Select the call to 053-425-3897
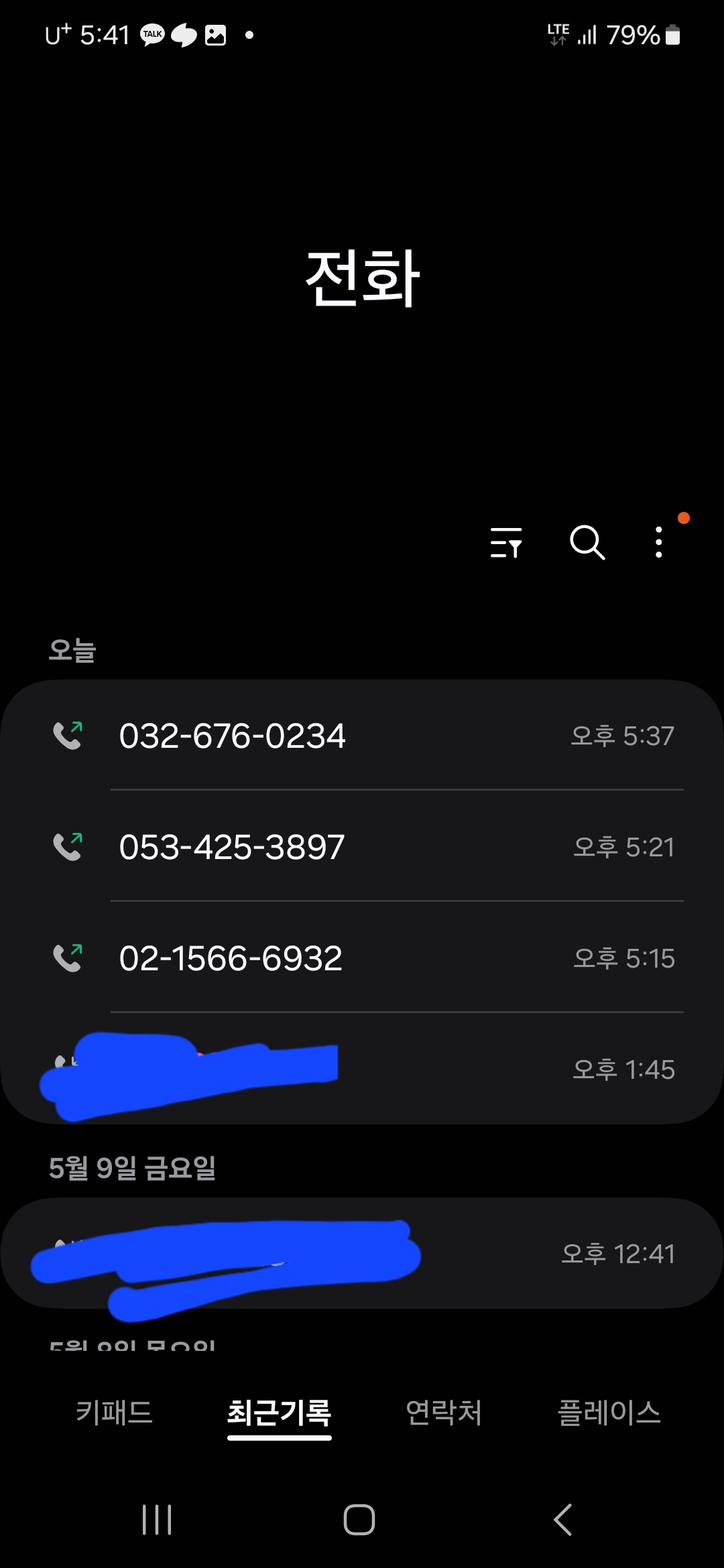 point(362,846)
